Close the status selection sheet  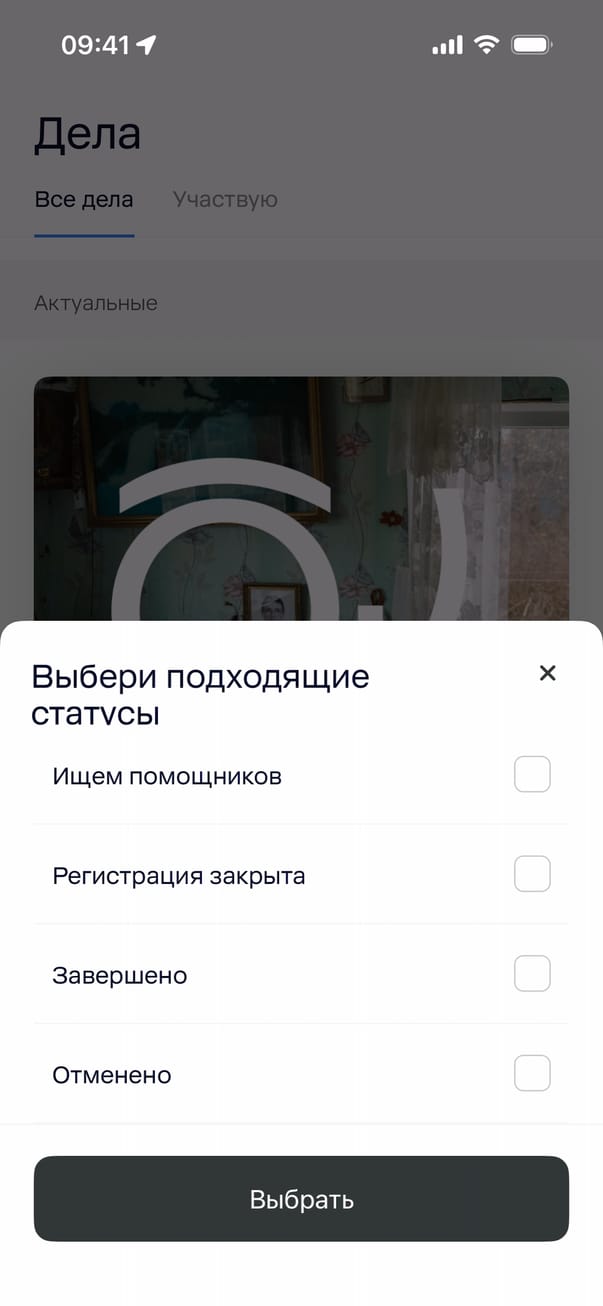click(547, 673)
